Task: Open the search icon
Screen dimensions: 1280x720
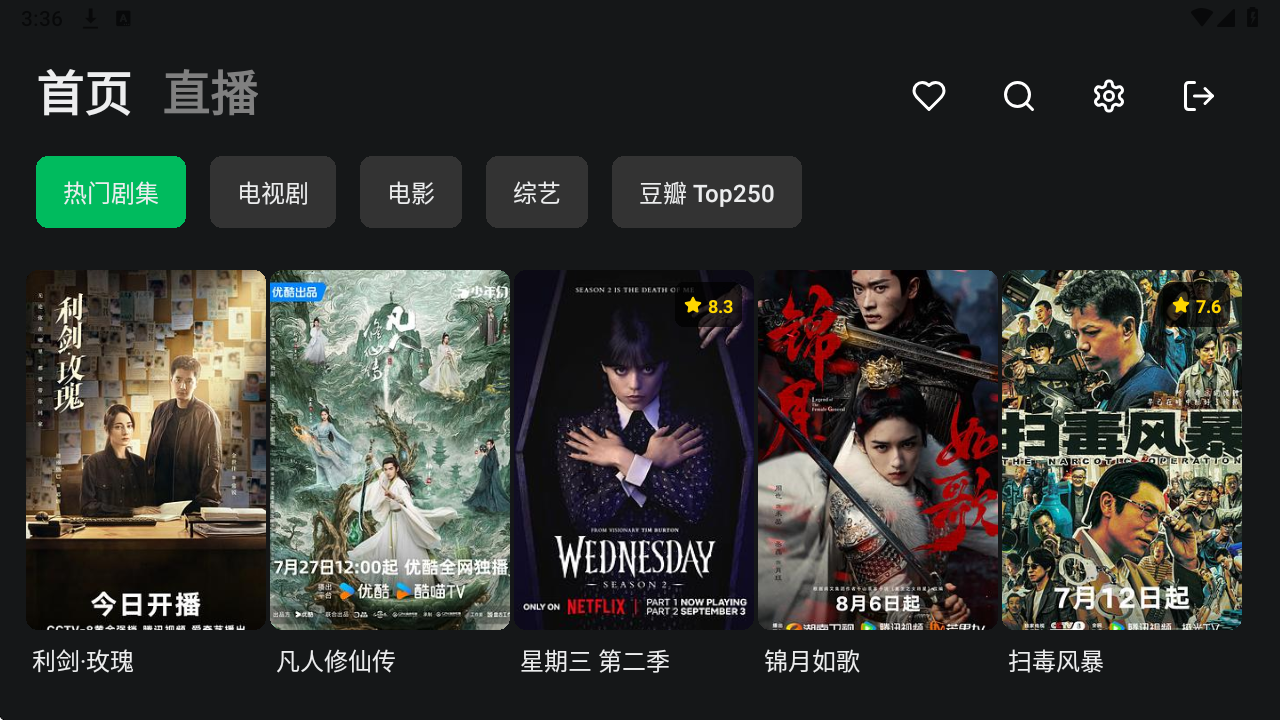Action: (1018, 96)
